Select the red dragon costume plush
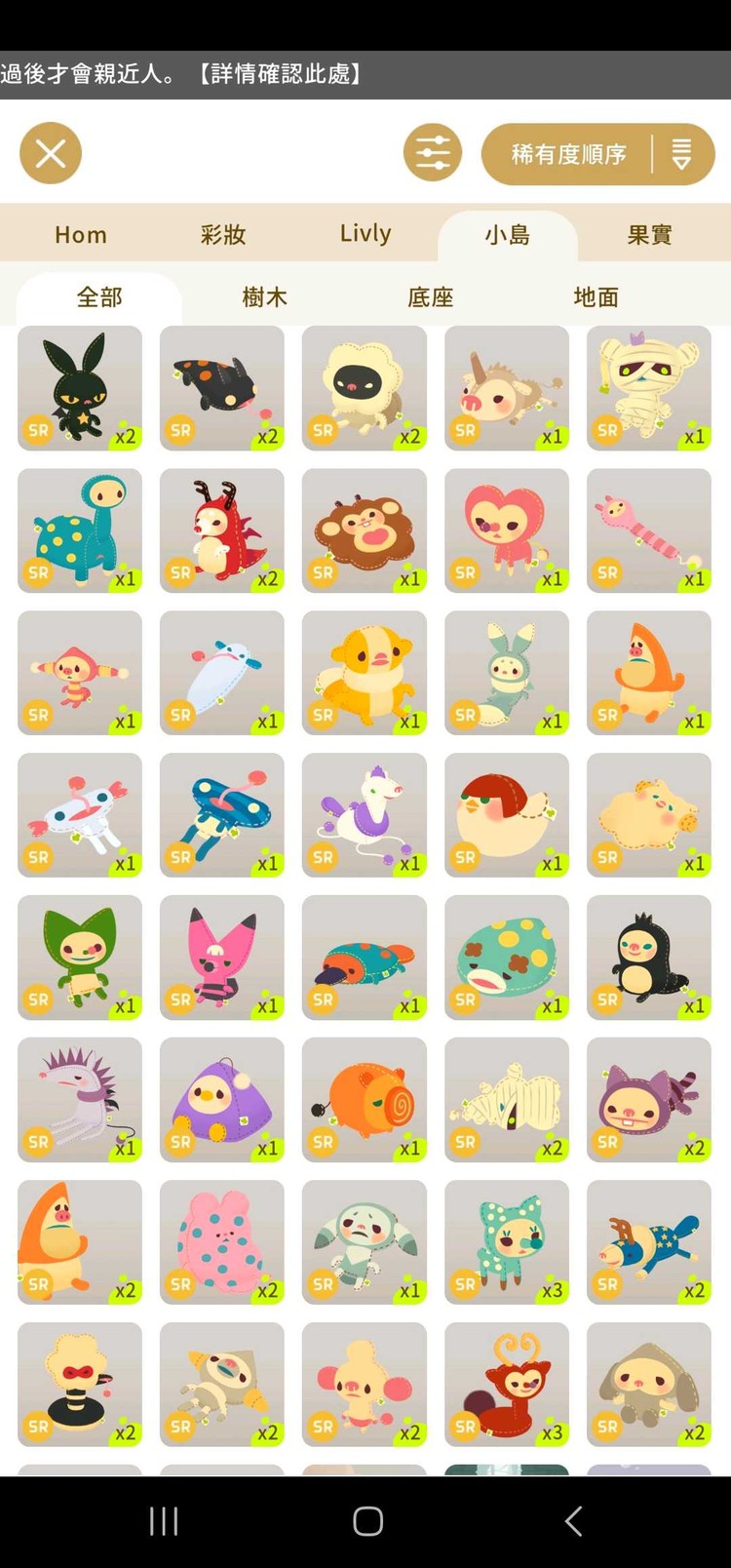The image size is (731, 1568). tap(222, 530)
